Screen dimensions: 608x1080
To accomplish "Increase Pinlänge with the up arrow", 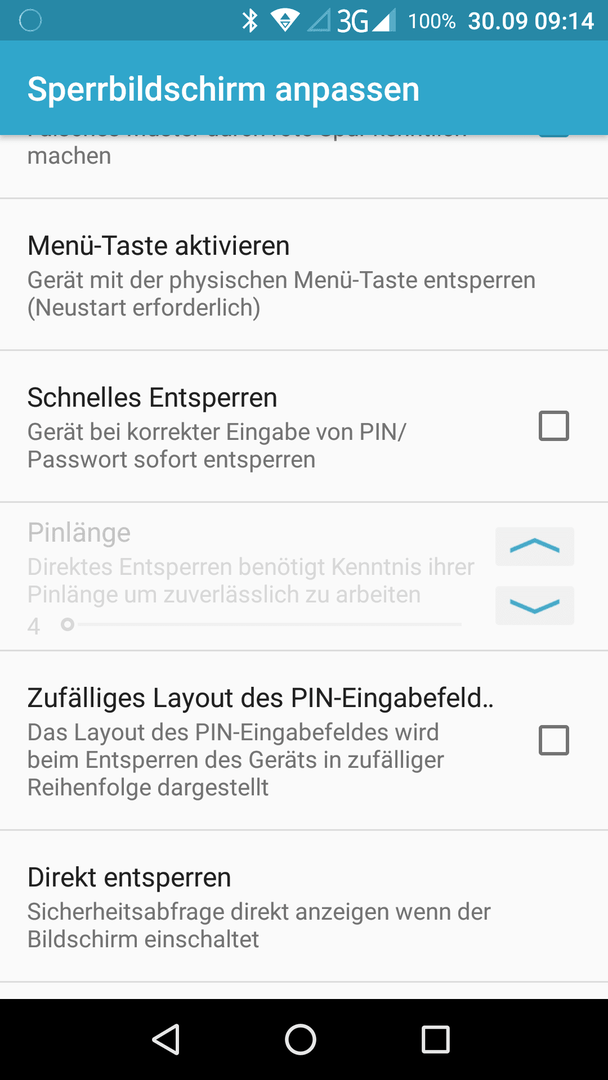I will 535,546.
